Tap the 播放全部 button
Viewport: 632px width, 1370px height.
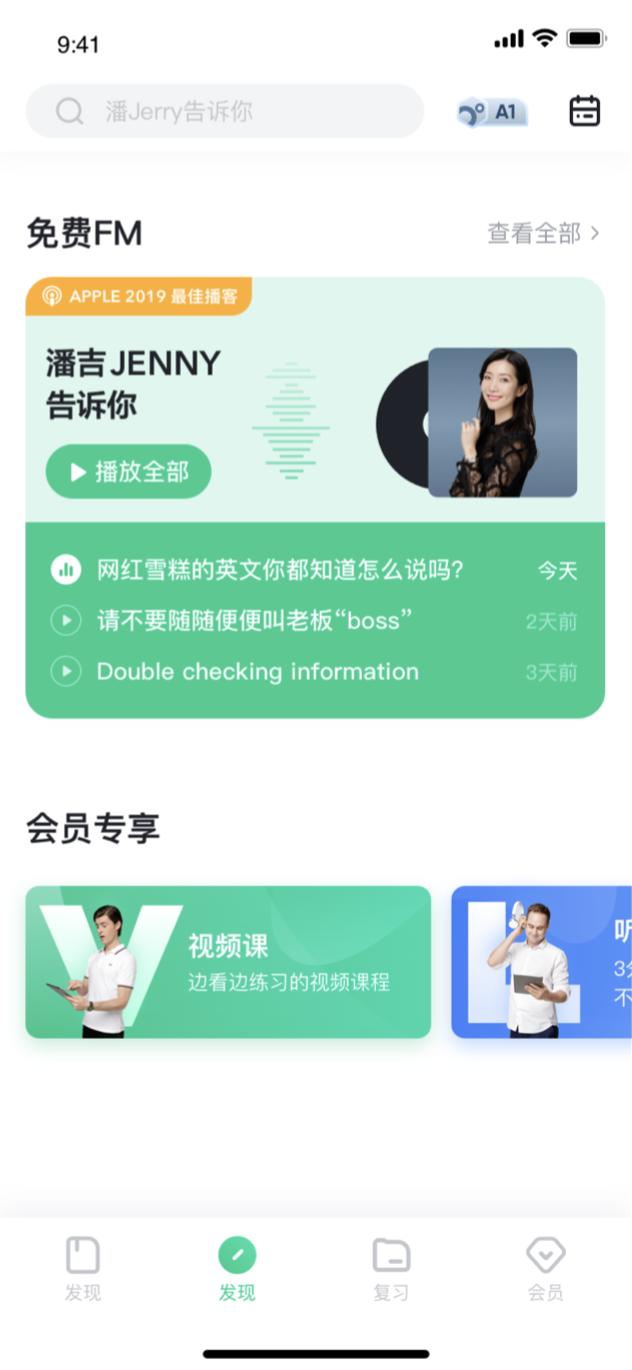[129, 472]
